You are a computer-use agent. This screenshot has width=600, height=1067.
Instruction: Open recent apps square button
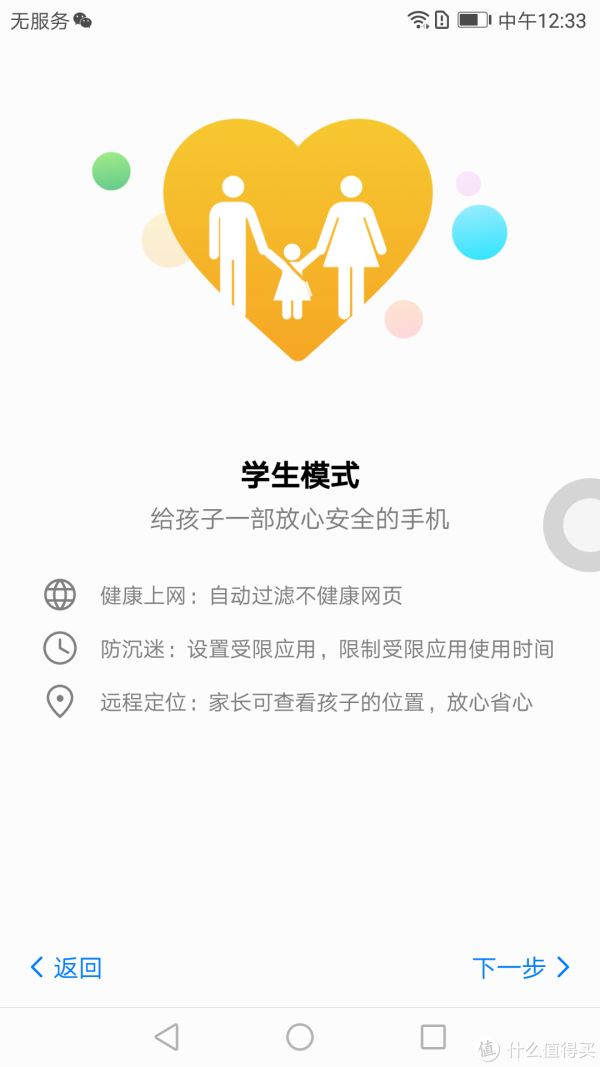433,1037
